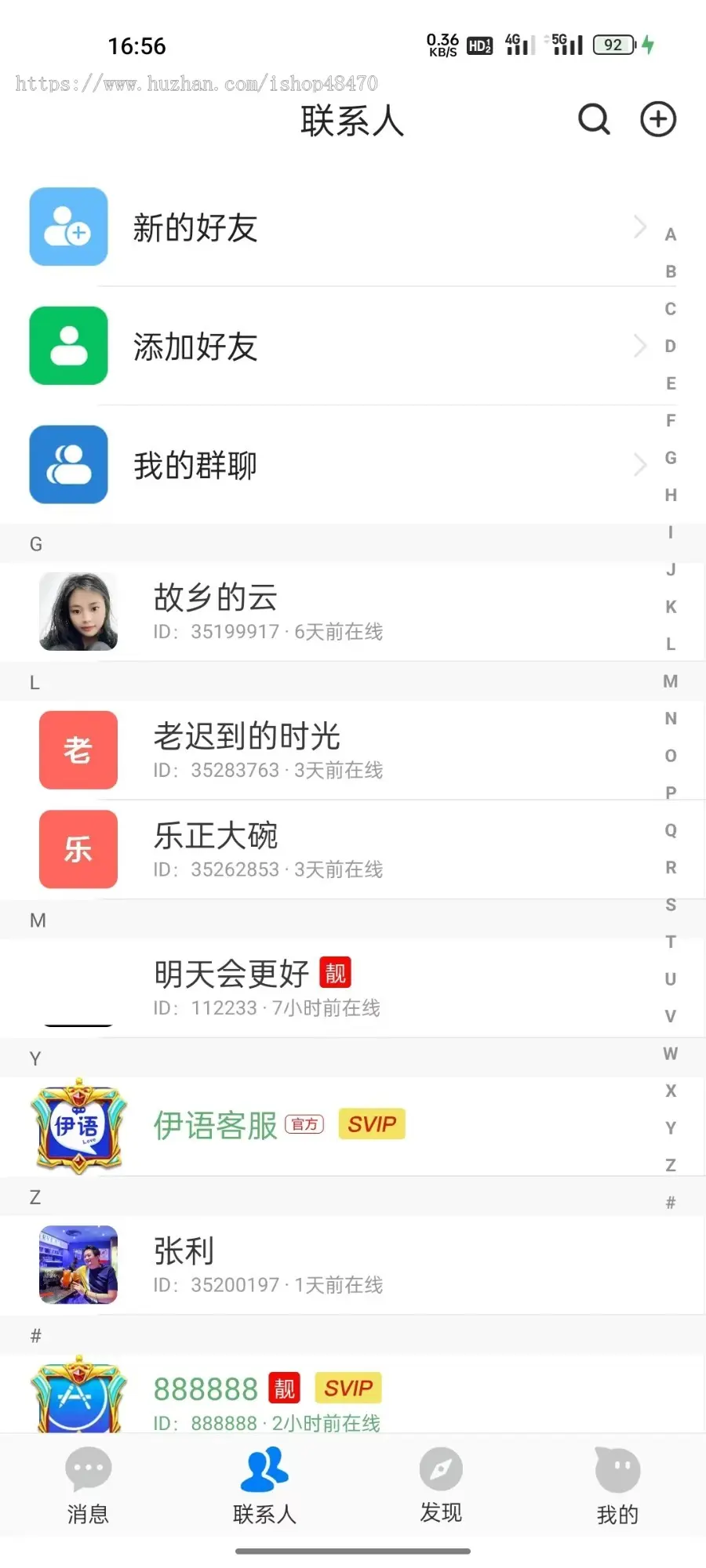
Task: Switch to the 消息 tab
Action: 88,1486
